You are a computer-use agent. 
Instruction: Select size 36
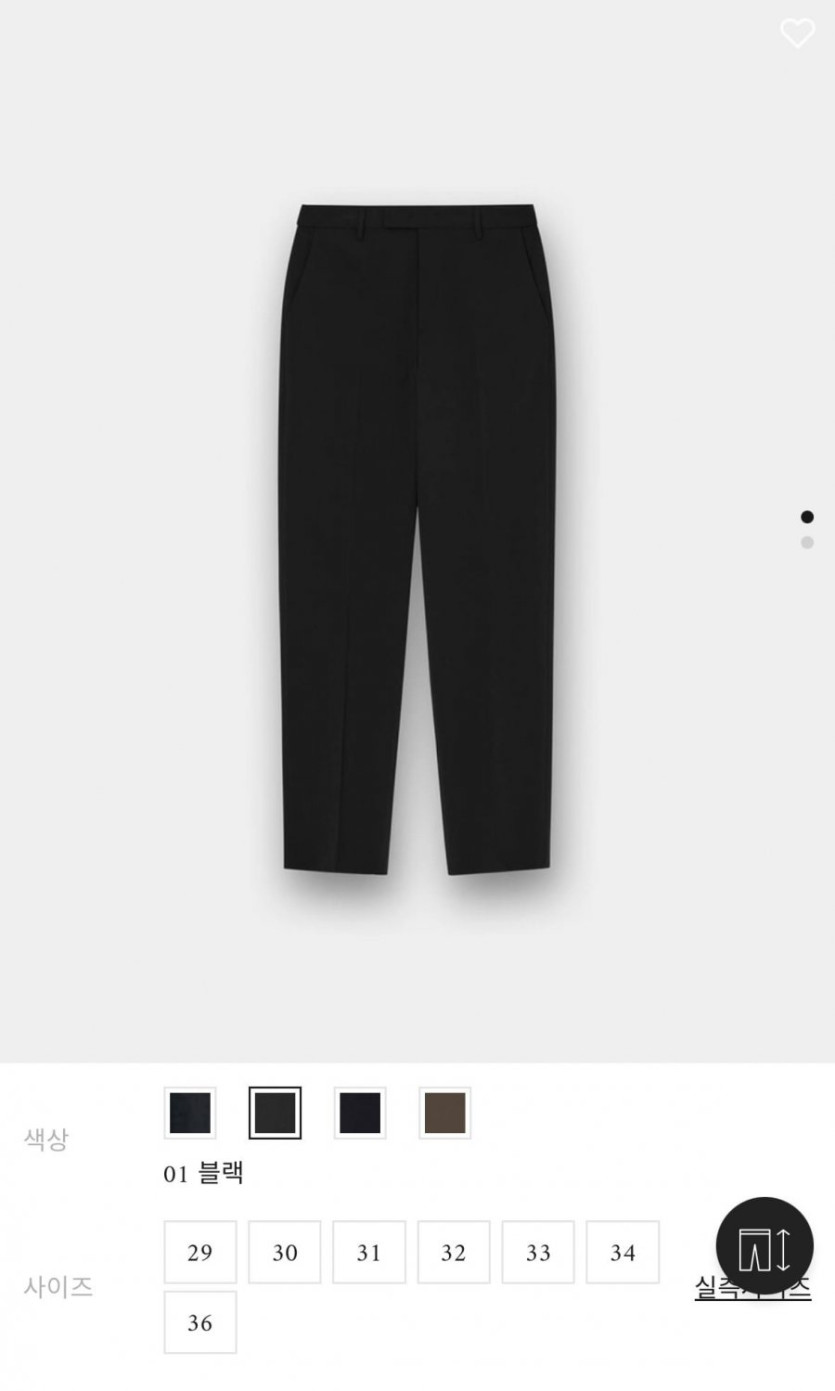pos(200,1322)
